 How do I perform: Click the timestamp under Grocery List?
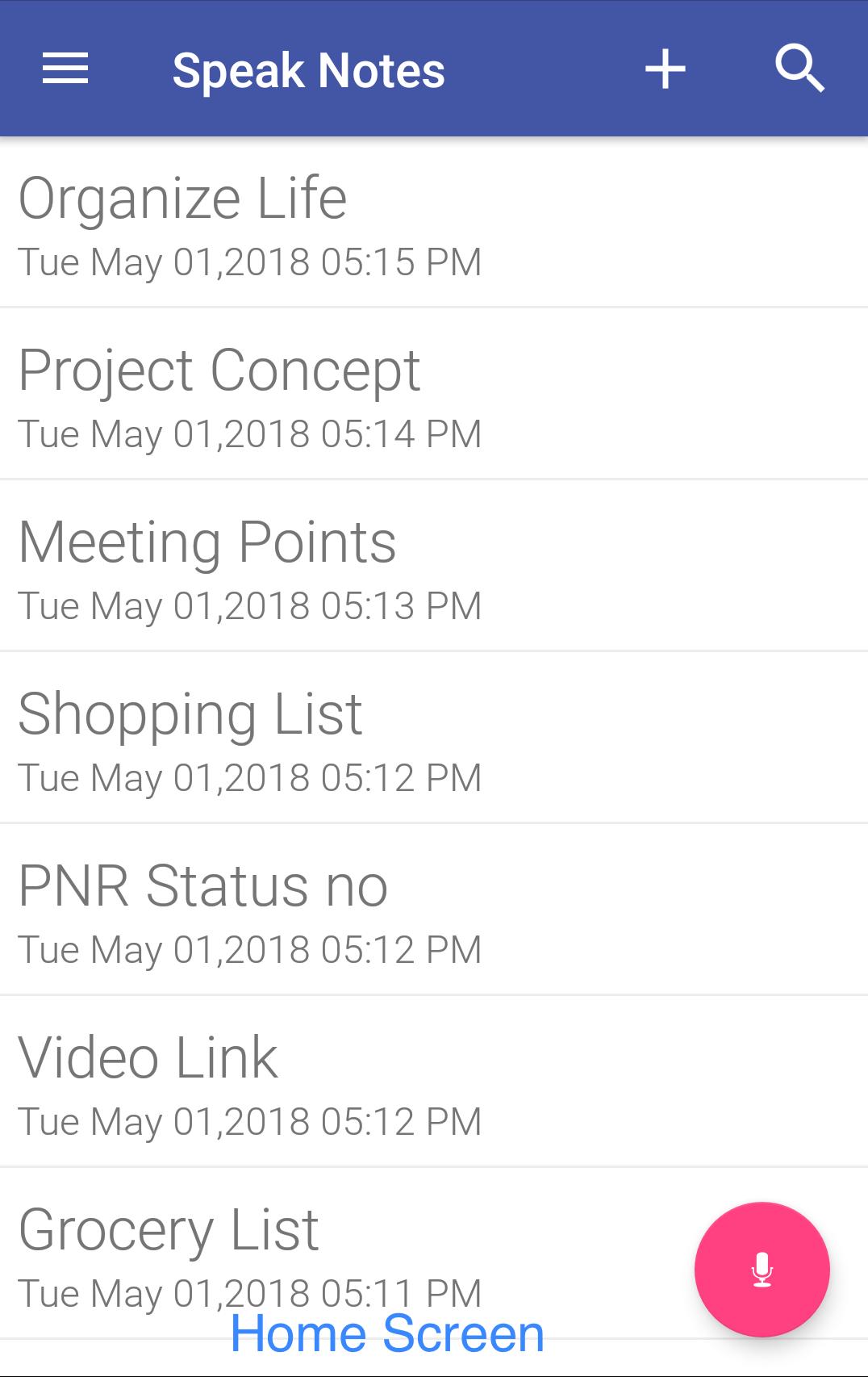pos(250,1291)
